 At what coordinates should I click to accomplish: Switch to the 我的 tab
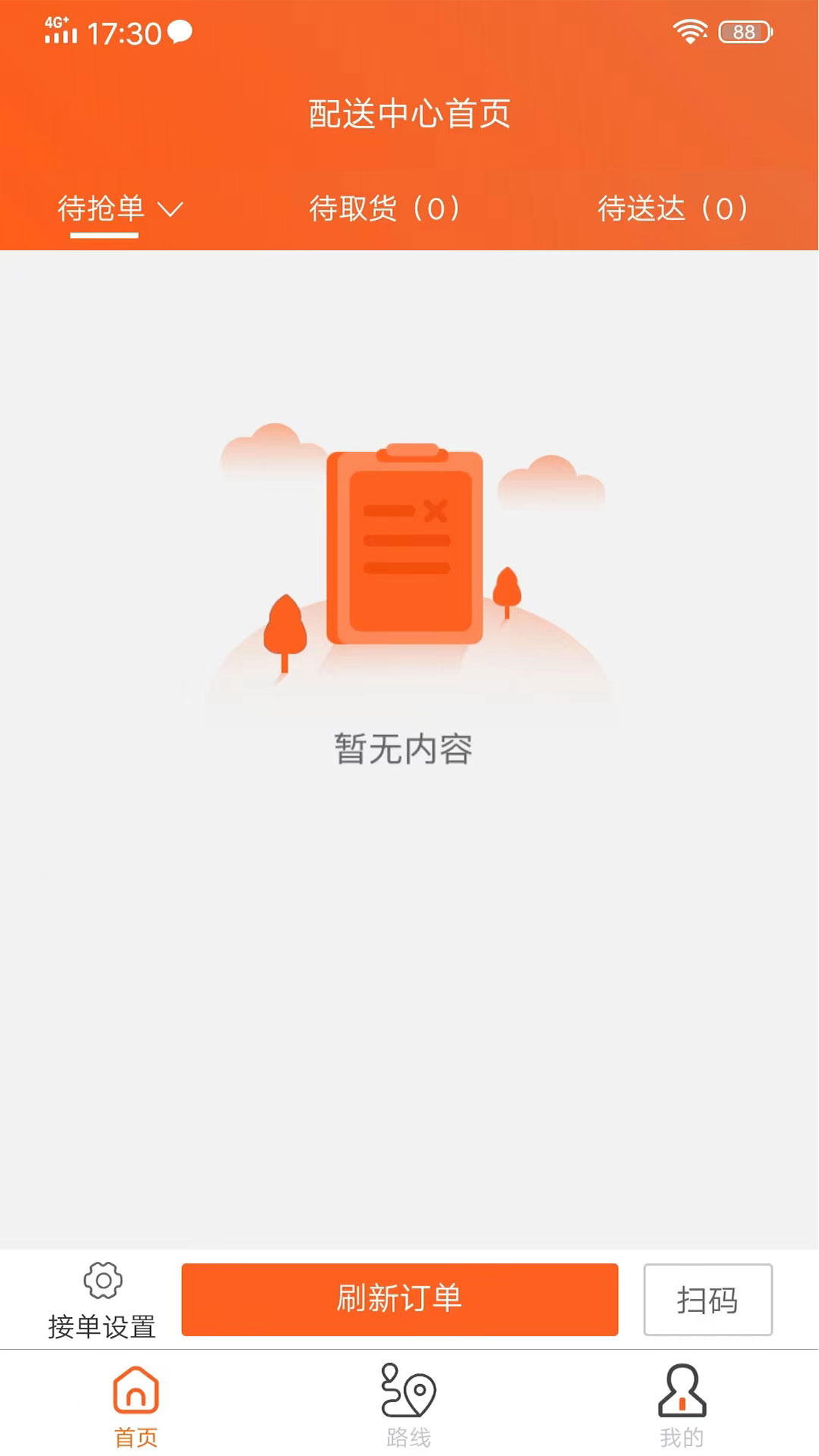[682, 1407]
